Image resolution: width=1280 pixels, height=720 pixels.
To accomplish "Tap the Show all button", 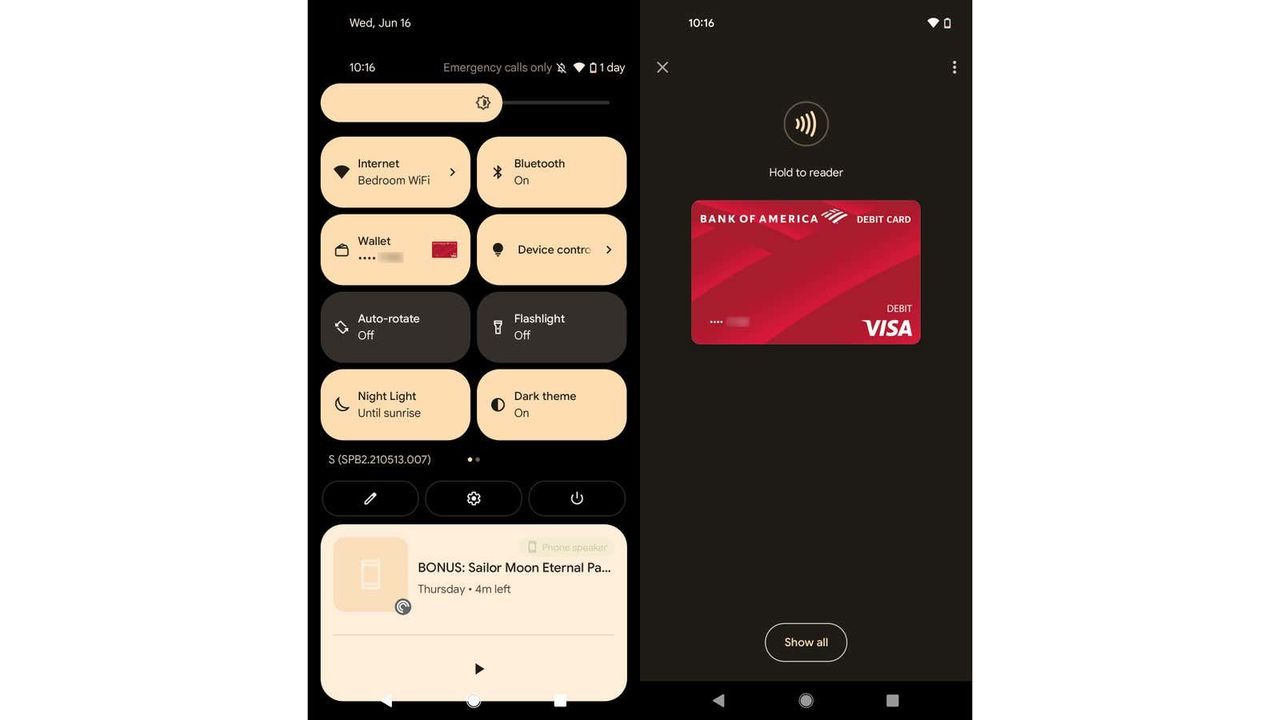I will [x=805, y=642].
